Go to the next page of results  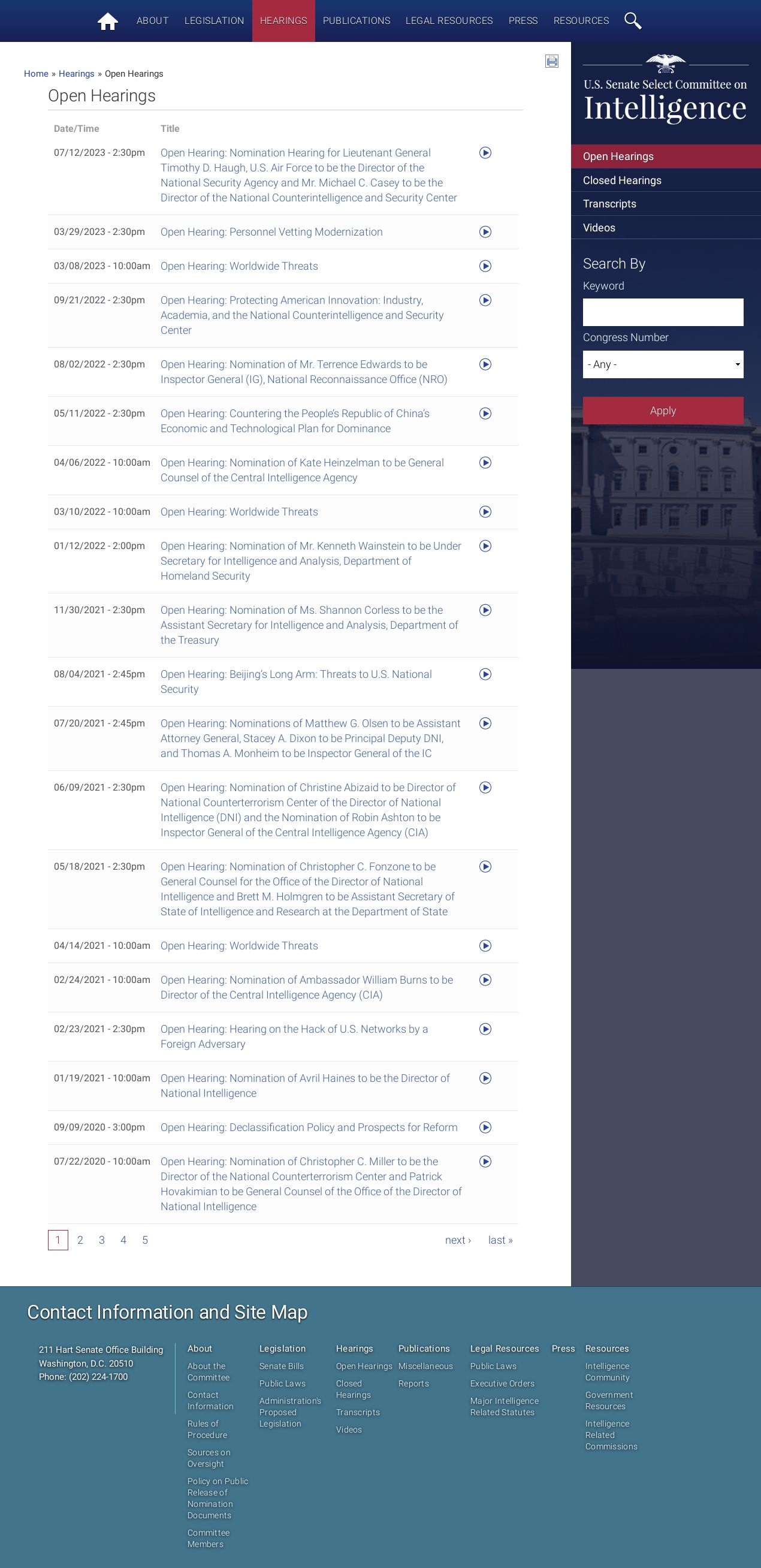(x=457, y=1240)
